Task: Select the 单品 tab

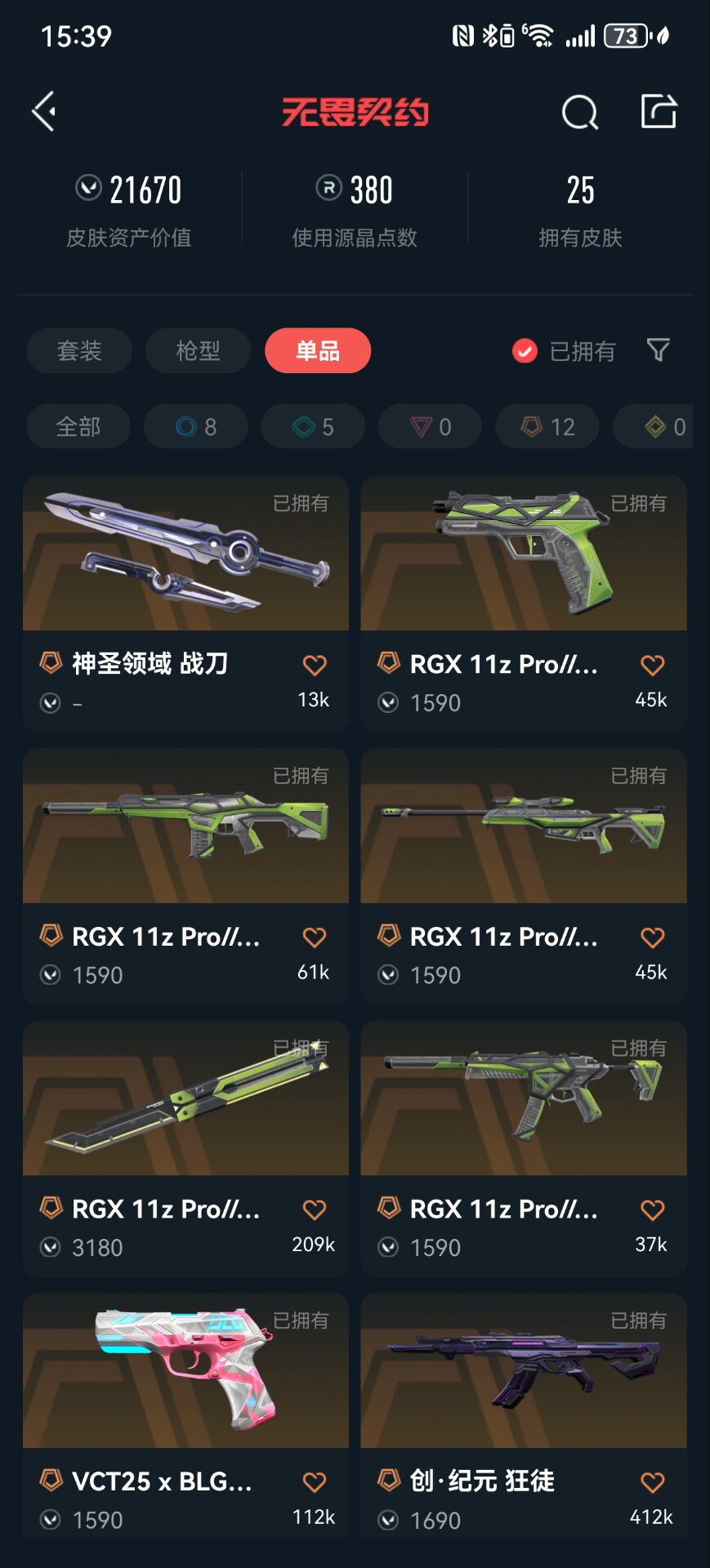Action: [x=317, y=351]
